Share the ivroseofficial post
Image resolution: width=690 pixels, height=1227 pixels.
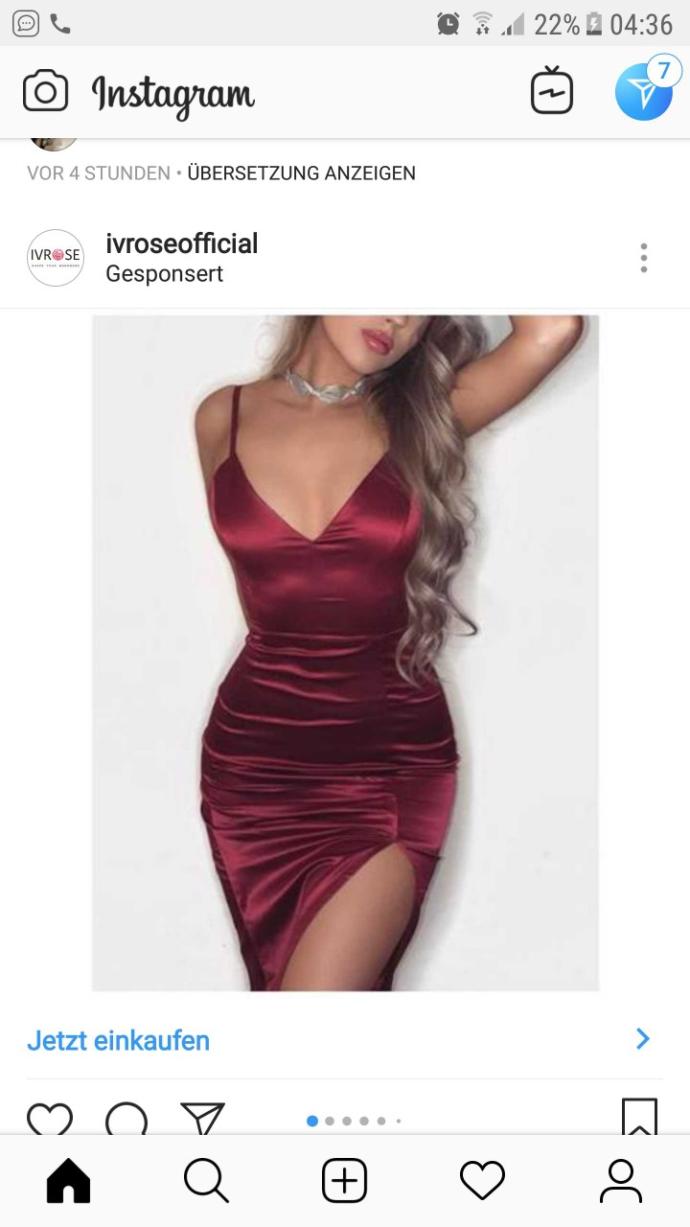203,1117
